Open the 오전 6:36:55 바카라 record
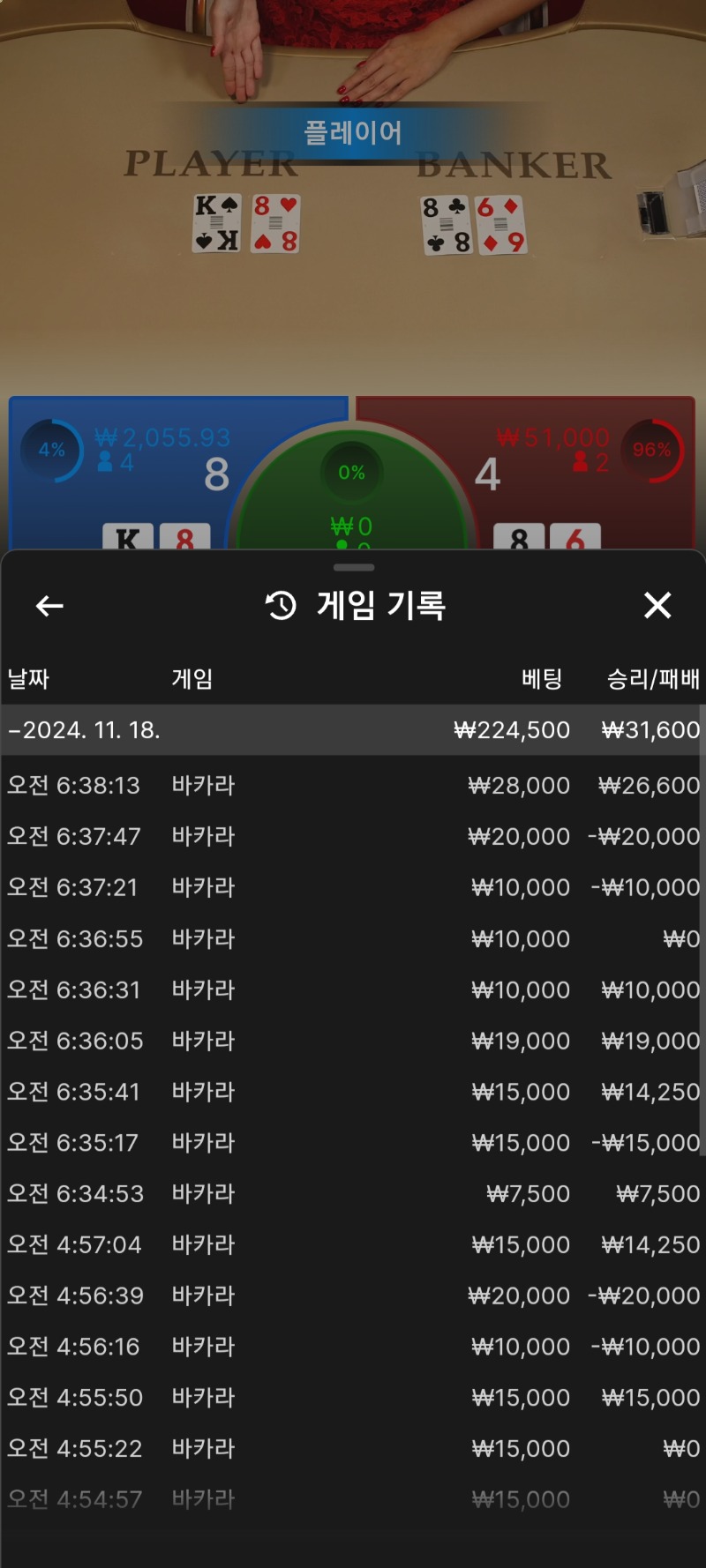This screenshot has width=706, height=1568. point(353,938)
